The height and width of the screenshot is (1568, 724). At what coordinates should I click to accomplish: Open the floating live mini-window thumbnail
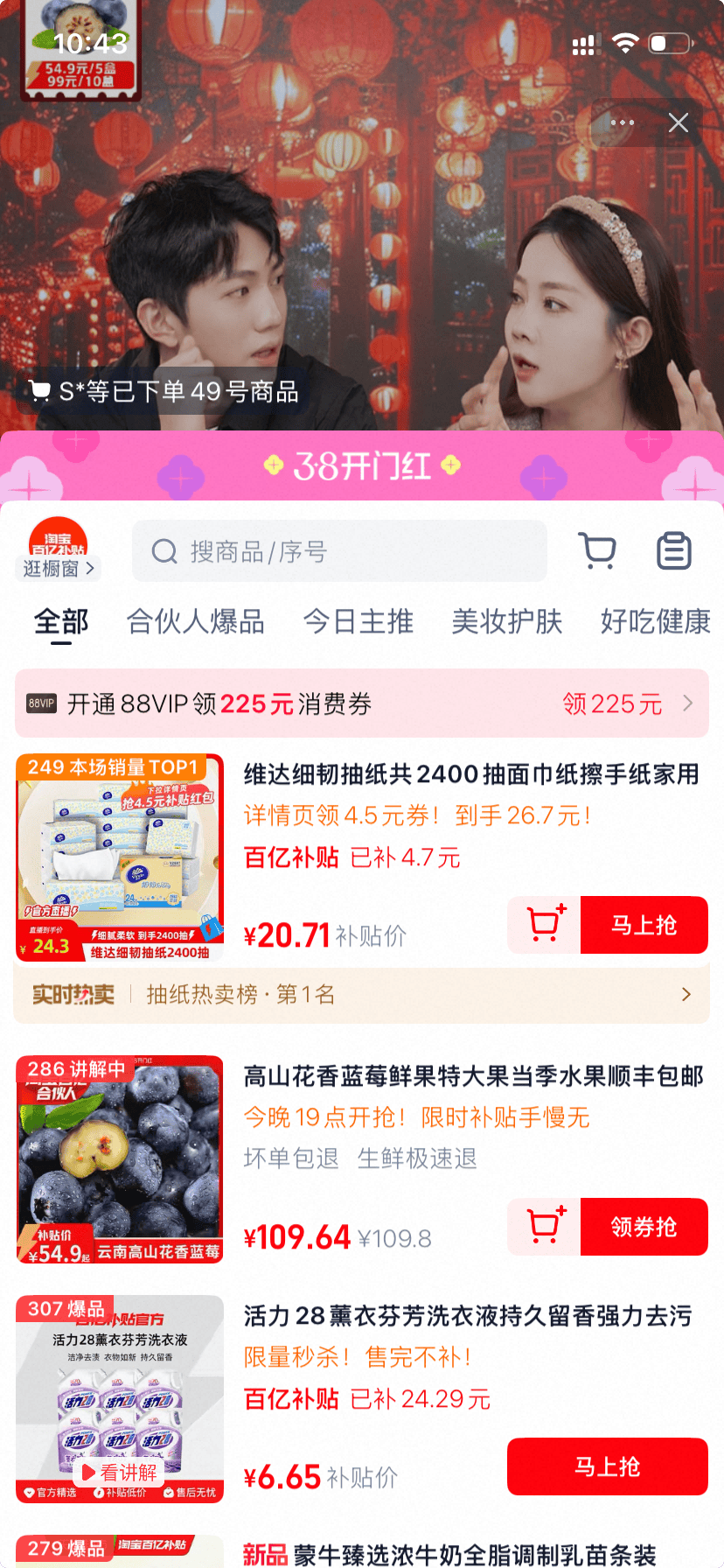pos(80,44)
